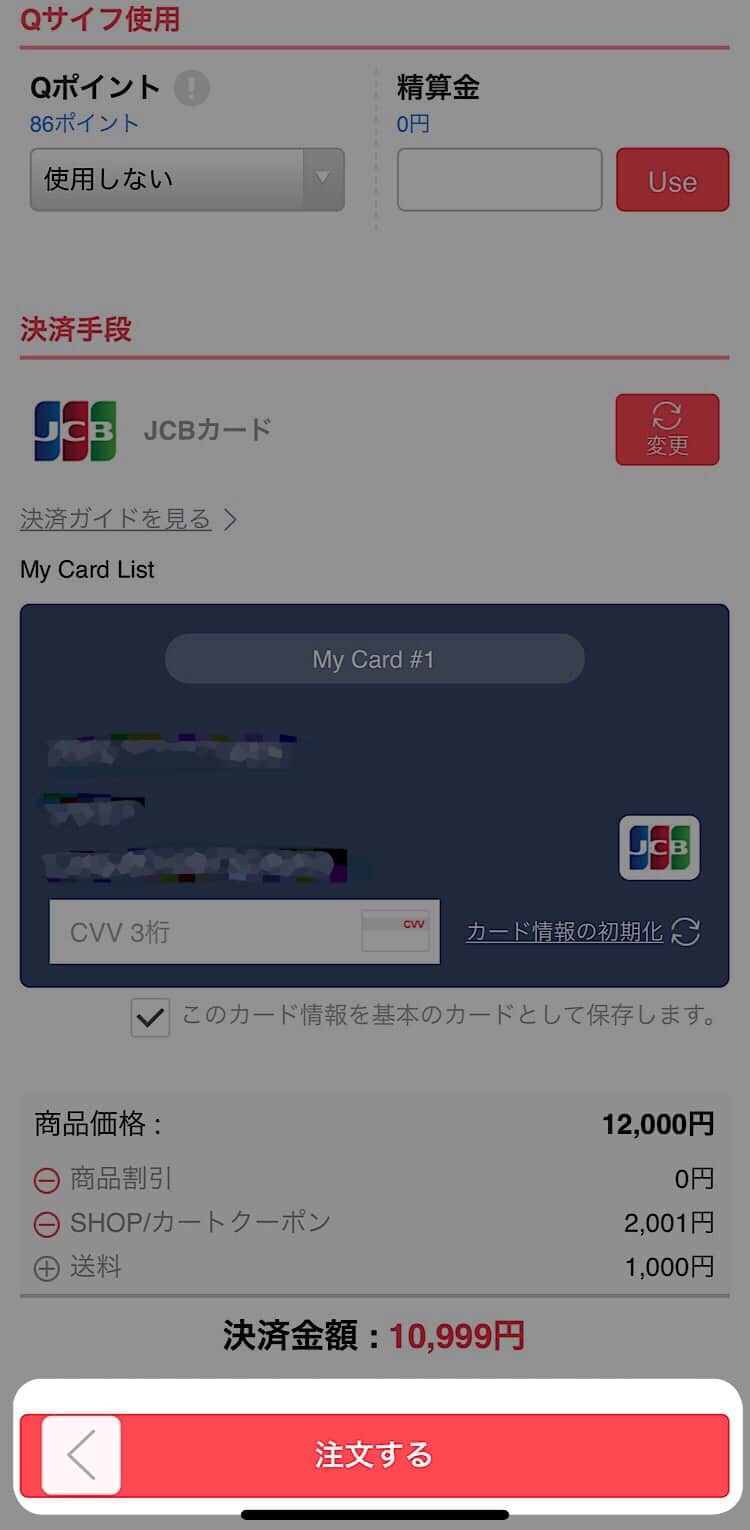Open the 決済ガイドを見る link
The width and height of the screenshot is (750, 1530).
(116, 519)
